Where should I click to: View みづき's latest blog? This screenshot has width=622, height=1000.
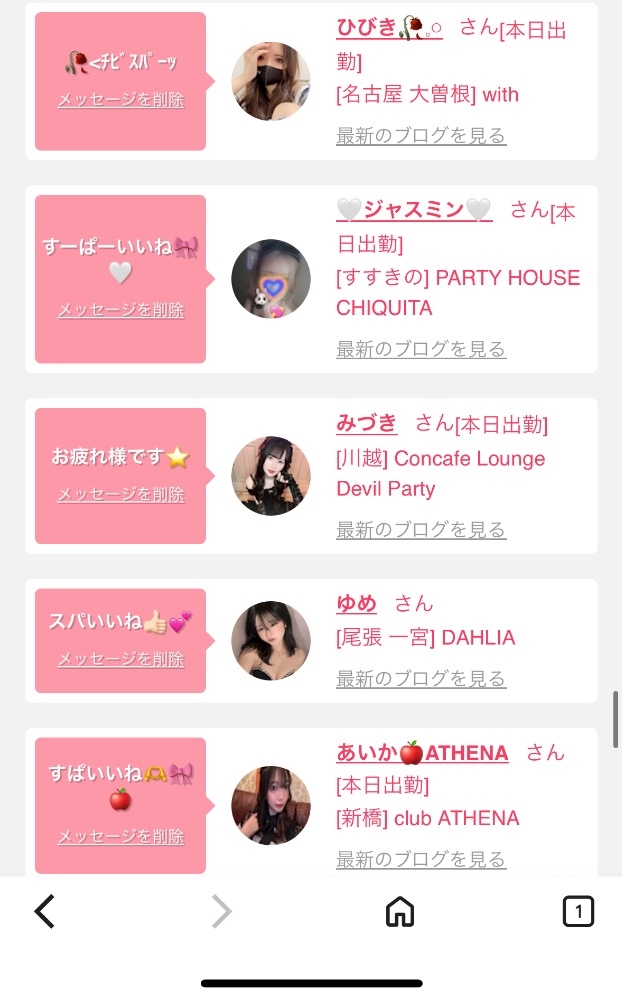pyautogui.click(x=421, y=529)
